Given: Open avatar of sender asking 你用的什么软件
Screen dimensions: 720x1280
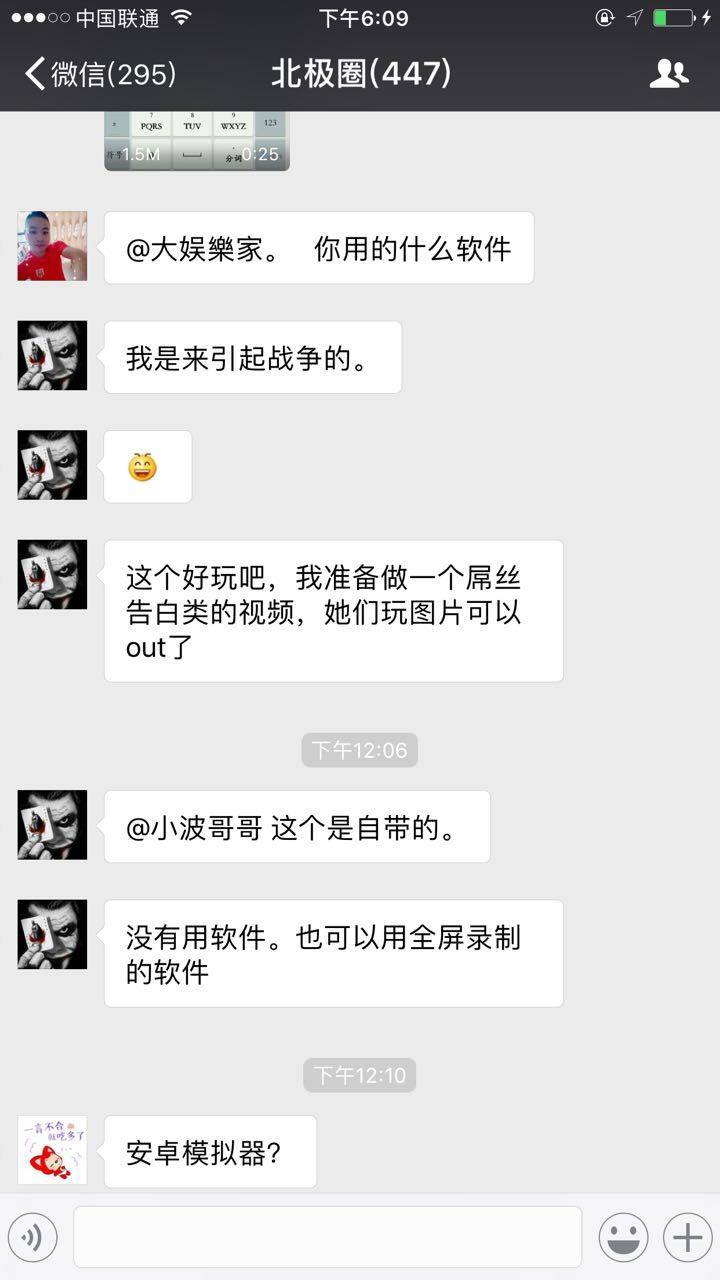Looking at the screenshot, I should tap(52, 246).
